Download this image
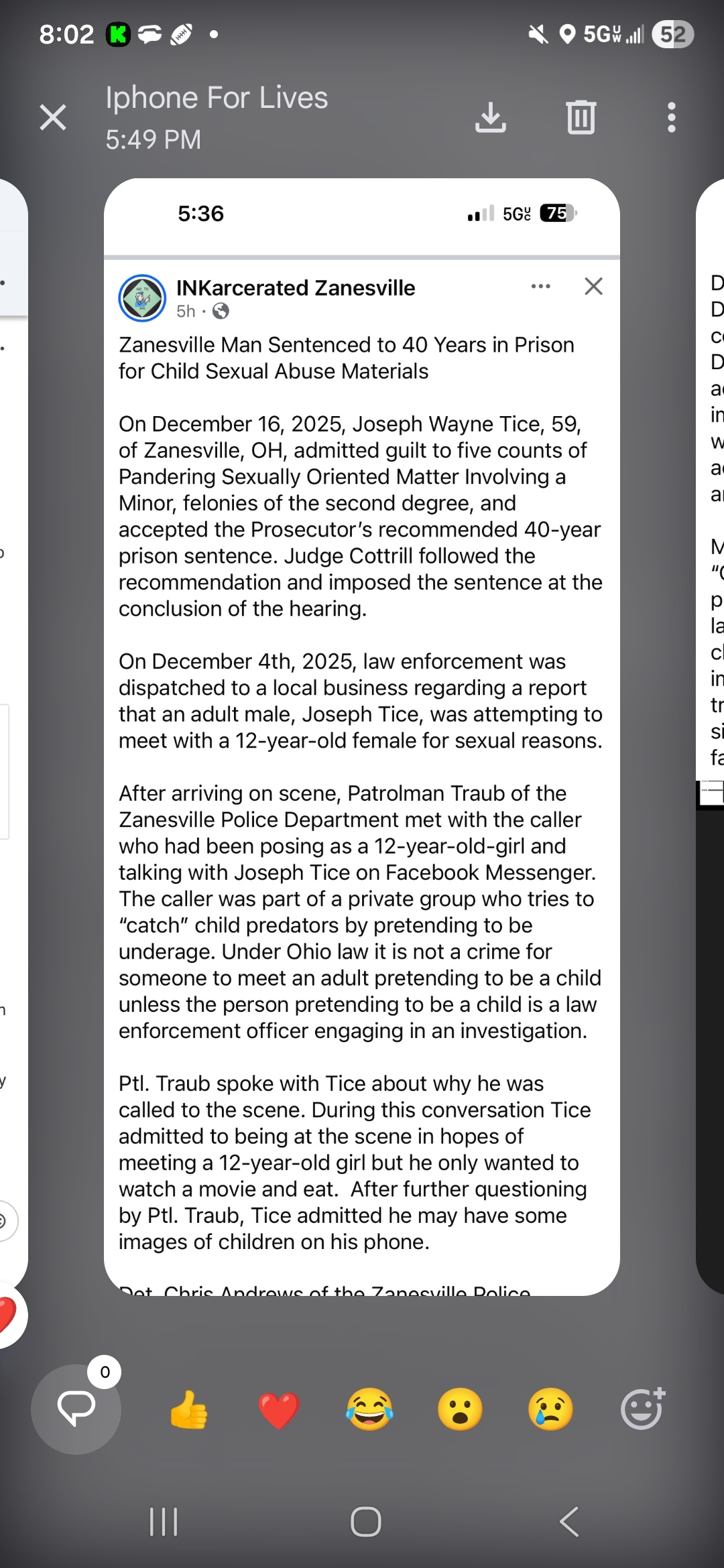Image resolution: width=724 pixels, height=1568 pixels. click(490, 117)
